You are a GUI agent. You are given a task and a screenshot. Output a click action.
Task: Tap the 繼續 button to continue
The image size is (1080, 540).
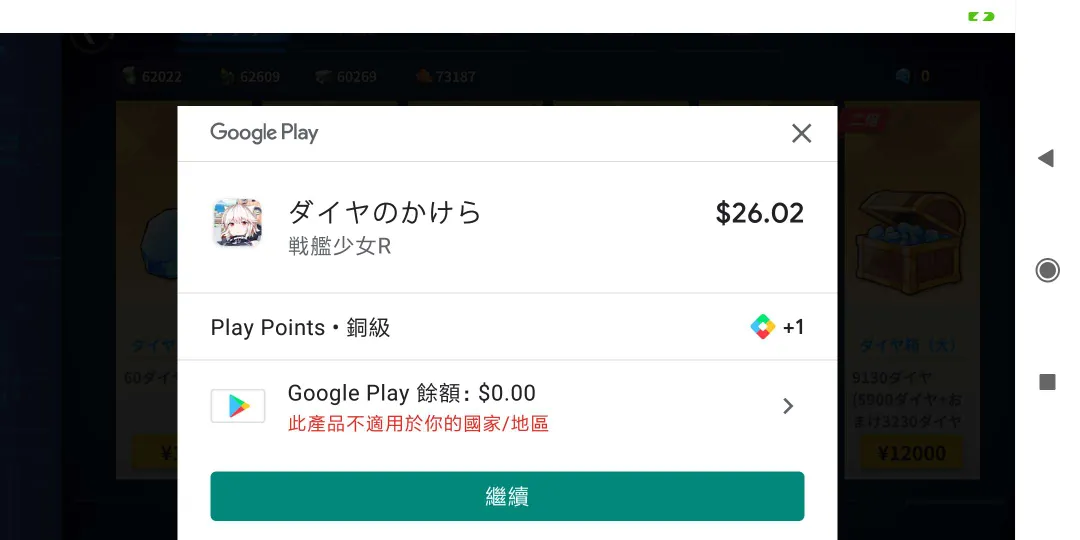tap(507, 496)
